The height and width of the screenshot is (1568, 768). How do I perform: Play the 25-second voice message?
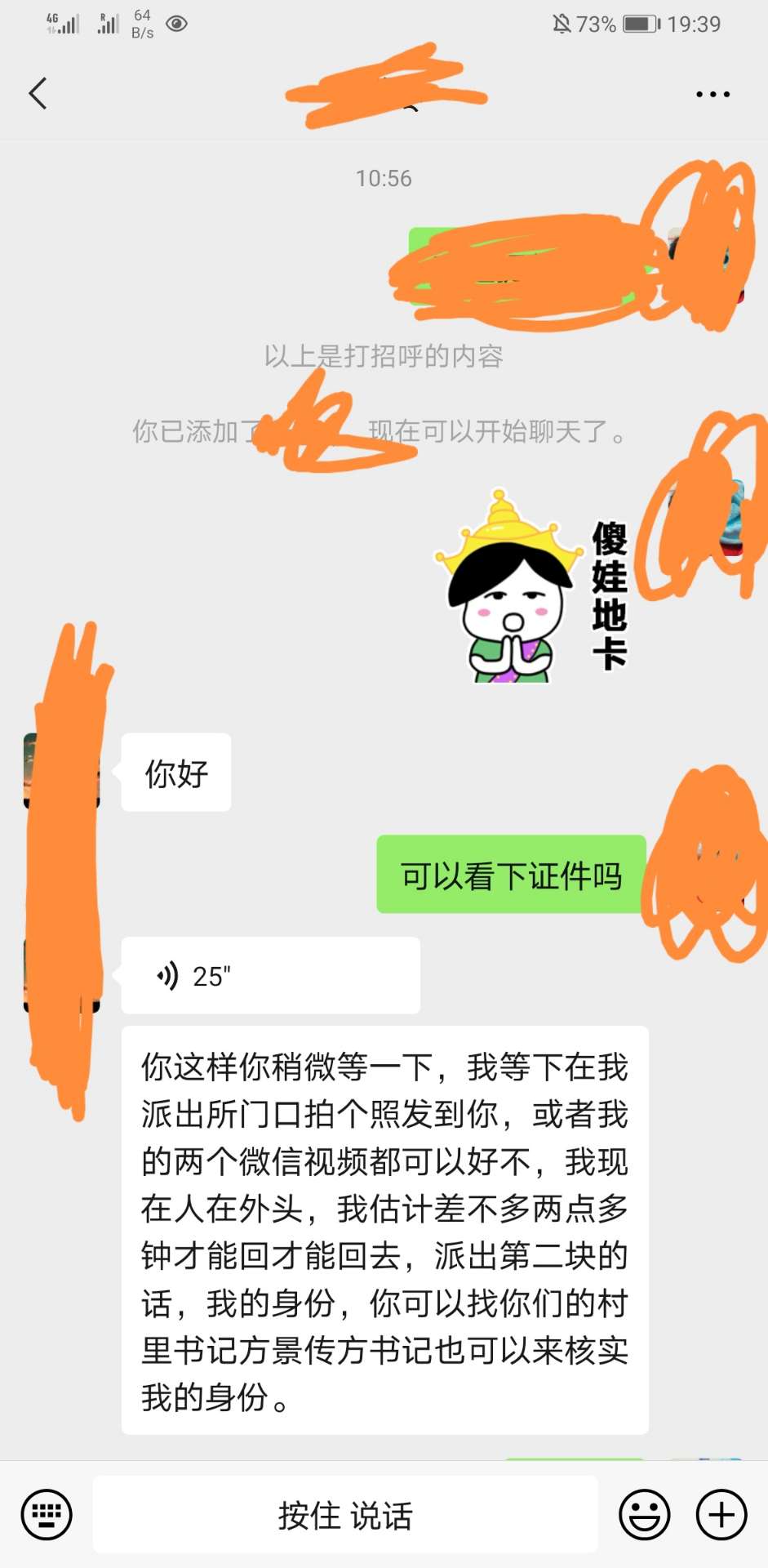coord(270,975)
